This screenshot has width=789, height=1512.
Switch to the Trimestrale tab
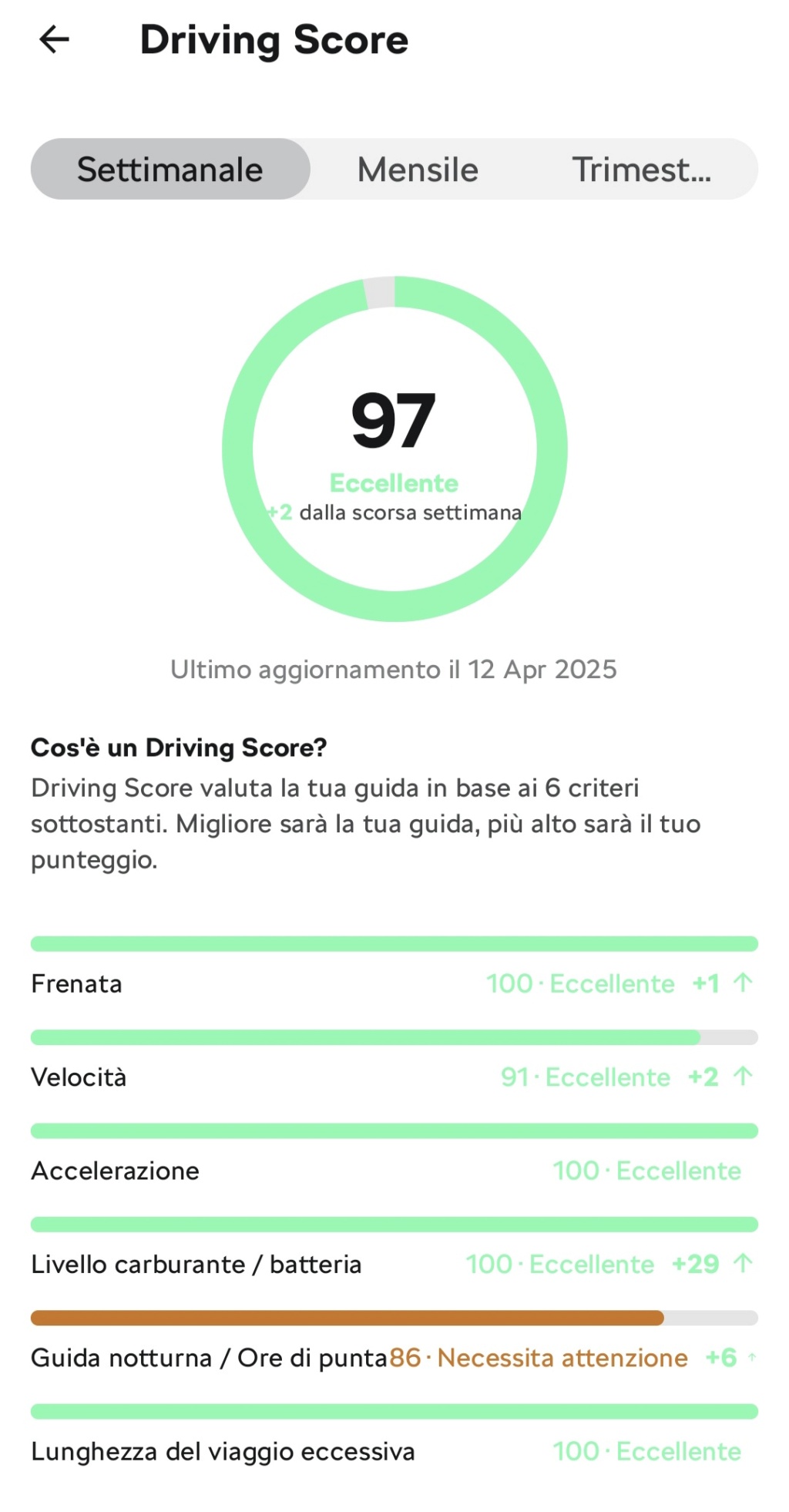[x=641, y=170]
